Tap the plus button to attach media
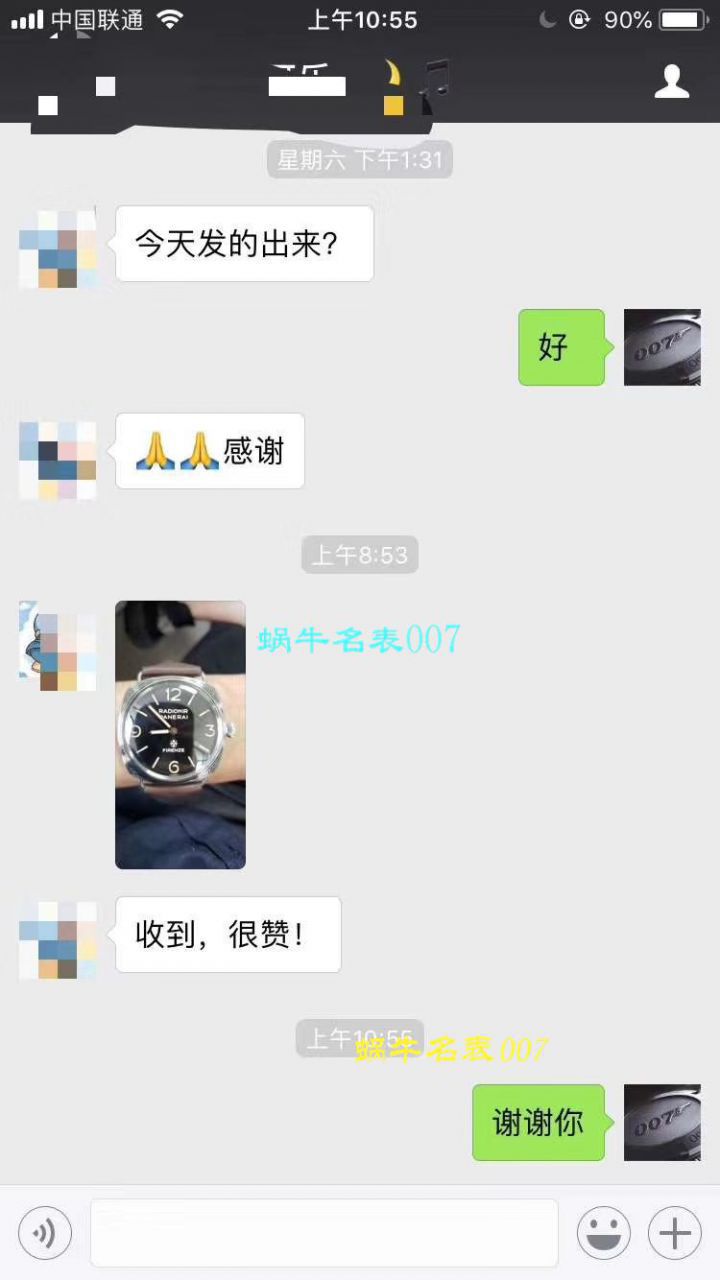 [677, 1232]
